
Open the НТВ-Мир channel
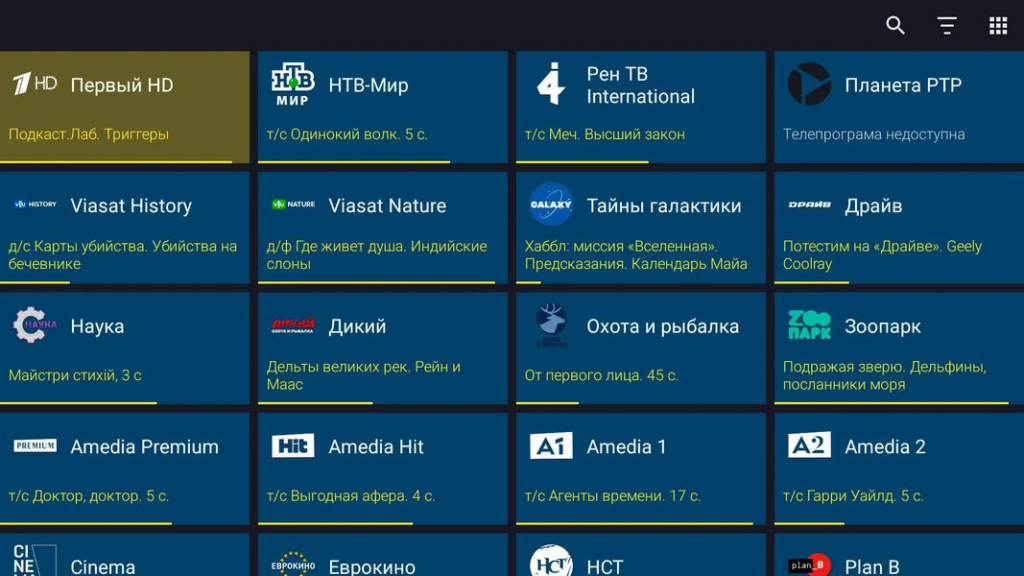382,106
